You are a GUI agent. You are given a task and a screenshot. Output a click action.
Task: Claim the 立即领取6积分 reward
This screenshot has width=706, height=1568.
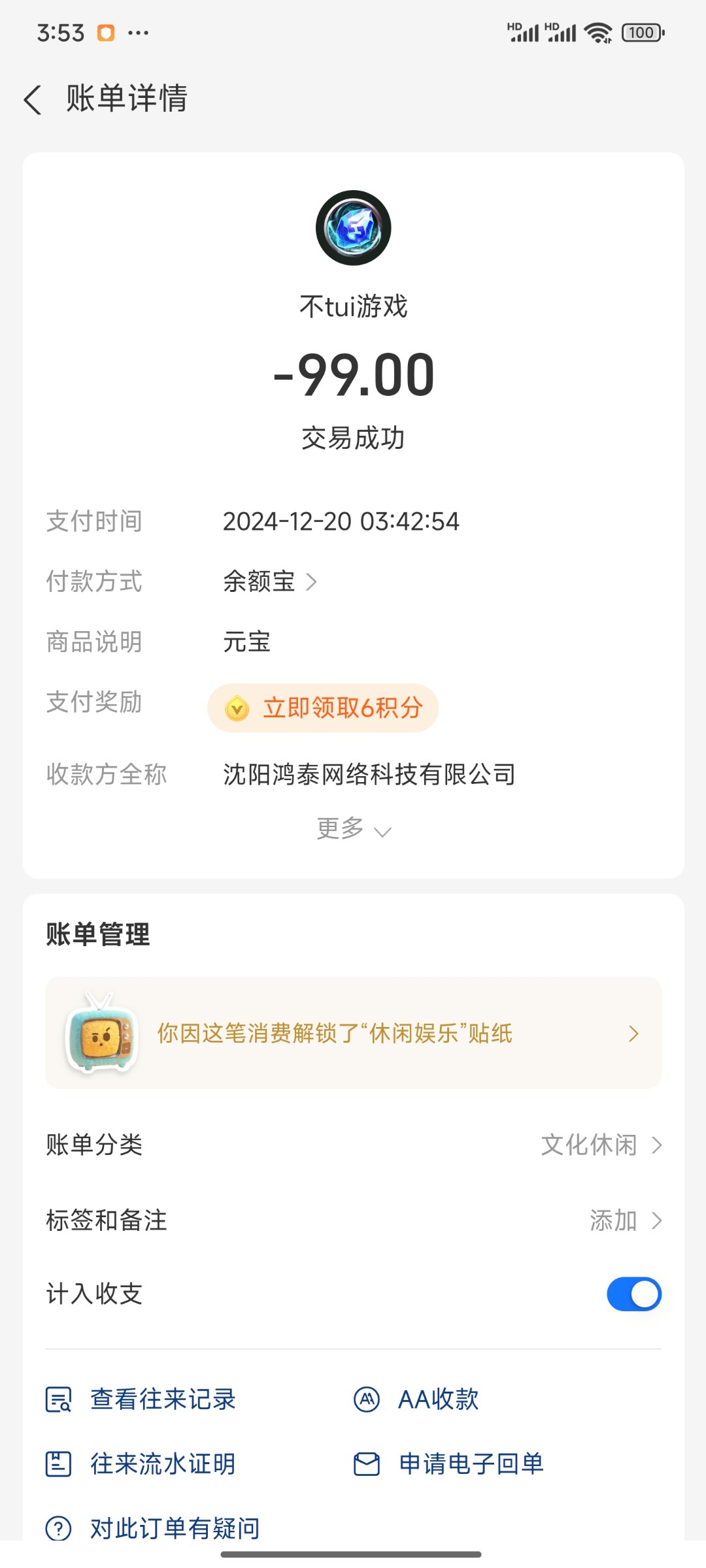pos(323,708)
